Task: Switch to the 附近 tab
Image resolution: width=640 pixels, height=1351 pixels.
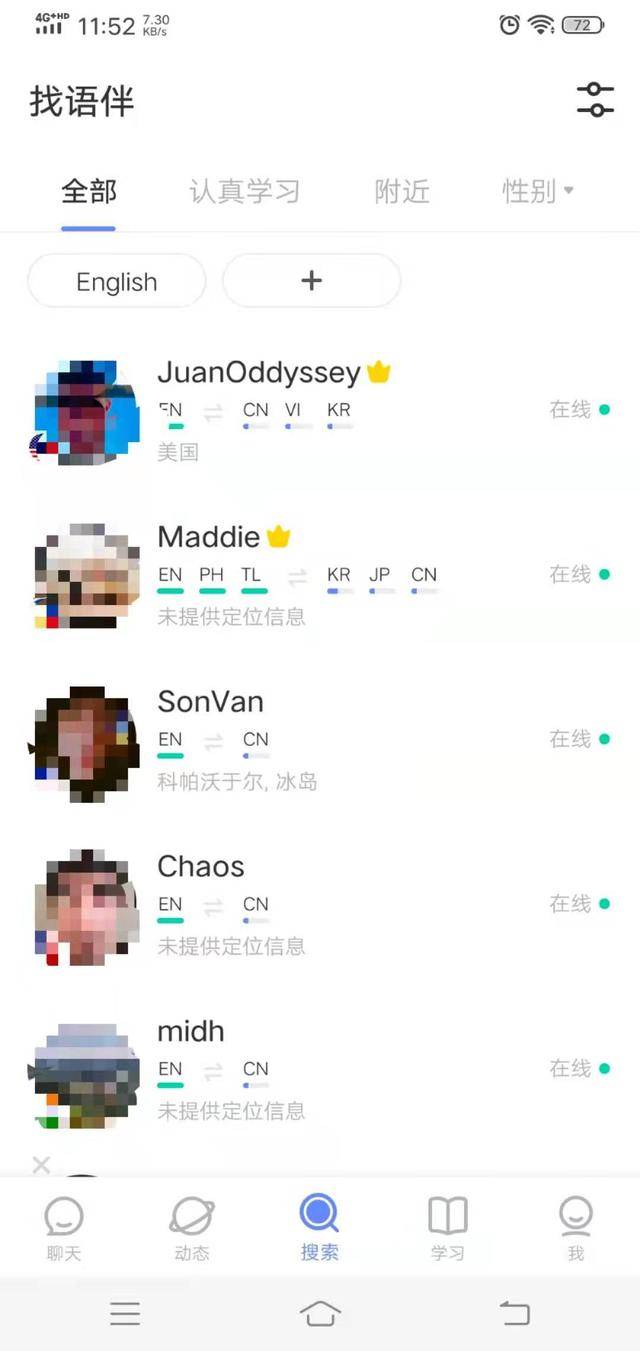Action: pyautogui.click(x=402, y=190)
